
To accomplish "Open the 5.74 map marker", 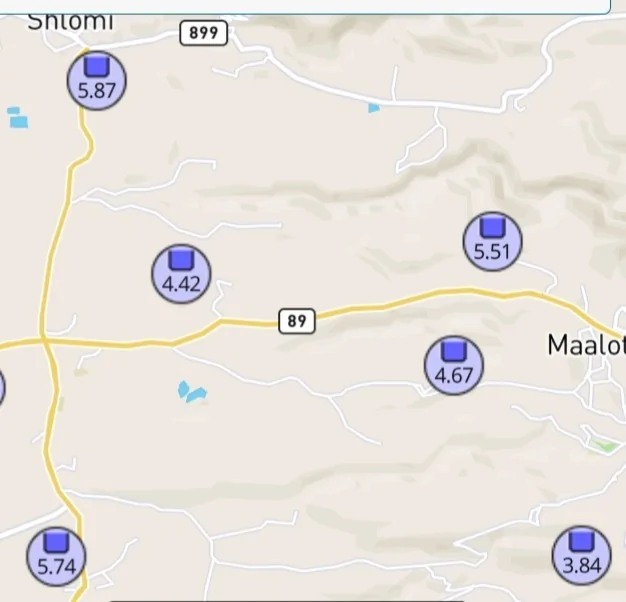I will (56, 556).
